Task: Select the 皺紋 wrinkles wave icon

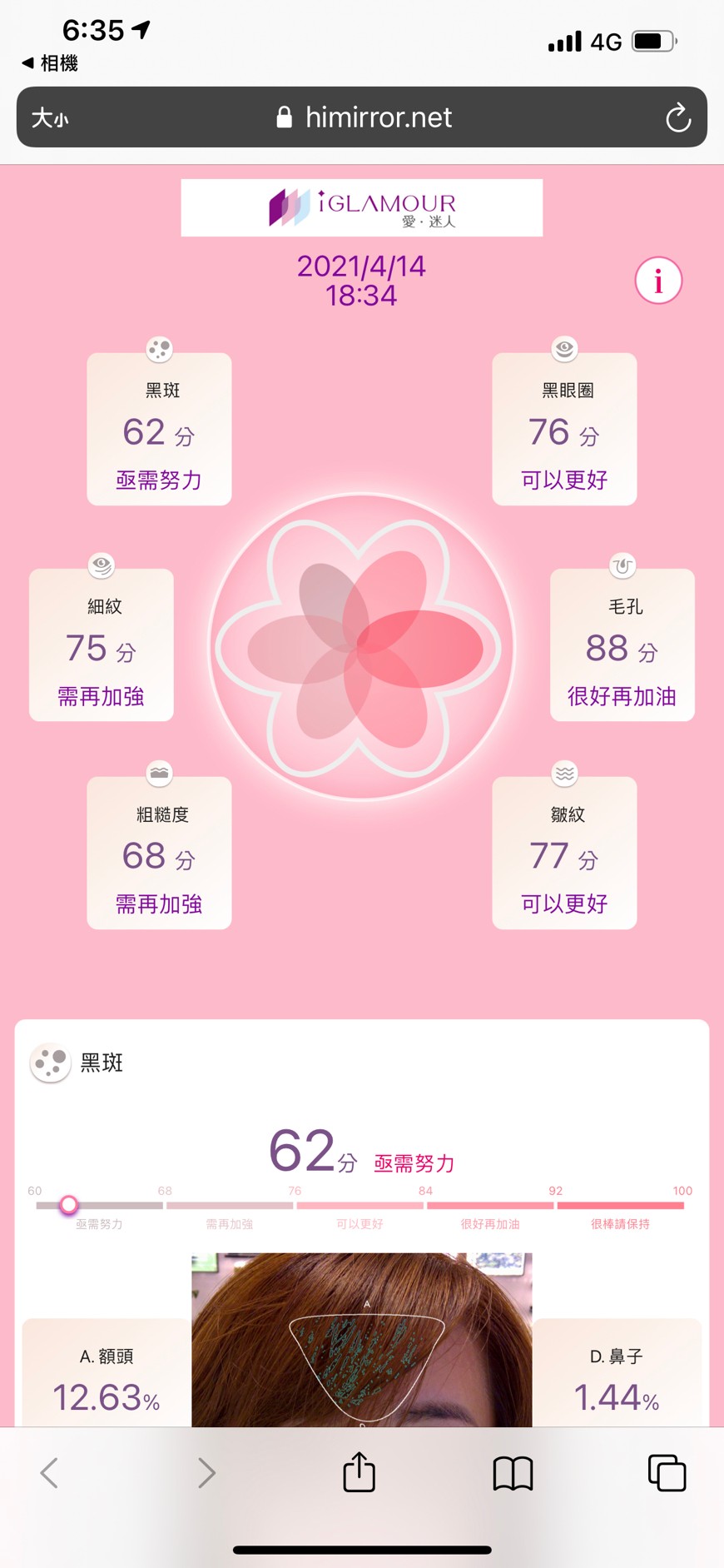Action: pyautogui.click(x=564, y=773)
